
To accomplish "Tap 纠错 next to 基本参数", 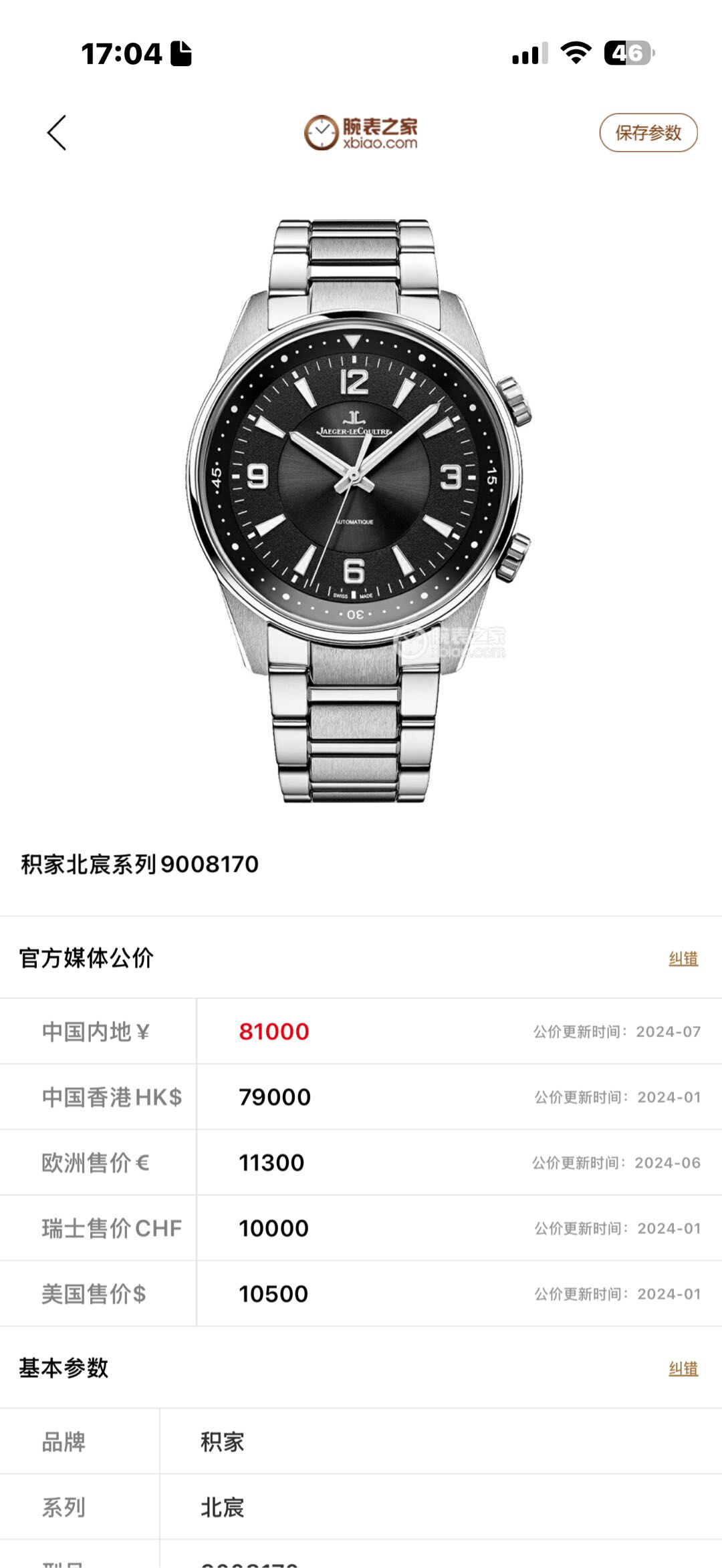I will tap(683, 1369).
